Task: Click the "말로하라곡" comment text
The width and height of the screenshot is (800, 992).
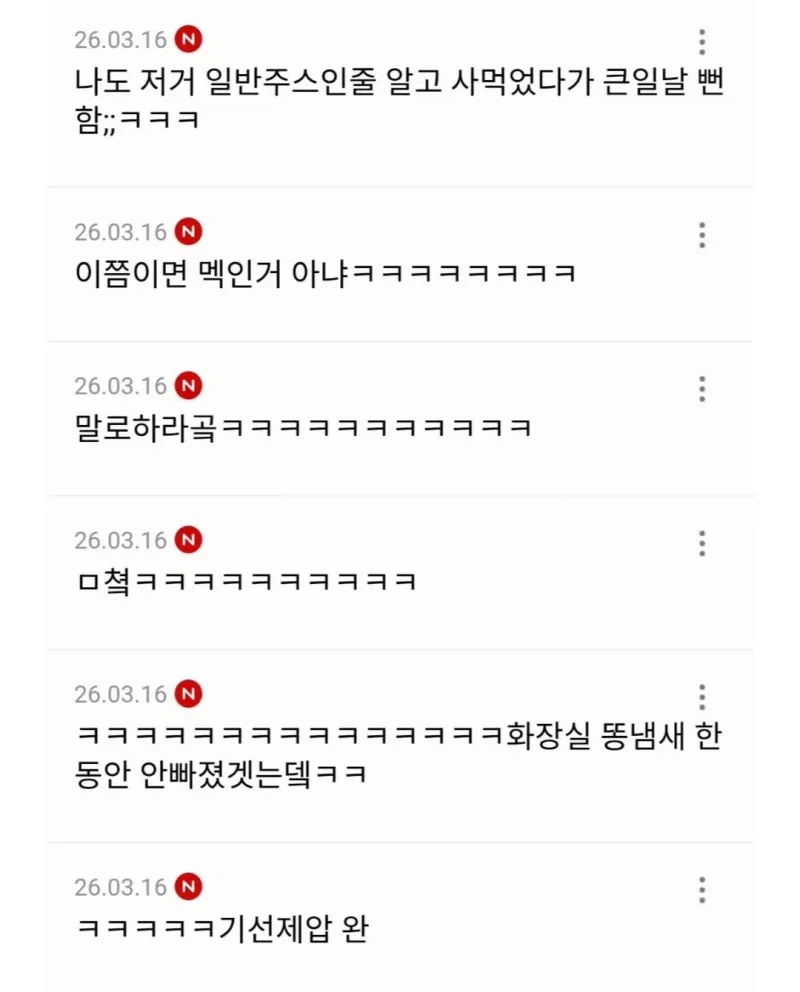Action: tap(300, 427)
